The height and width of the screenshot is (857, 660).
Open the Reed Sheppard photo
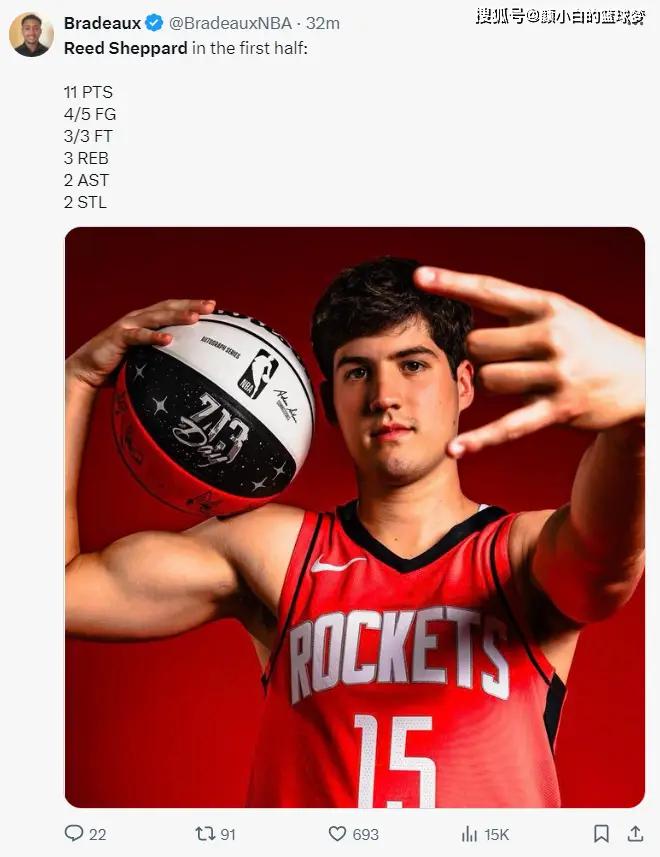(x=354, y=517)
